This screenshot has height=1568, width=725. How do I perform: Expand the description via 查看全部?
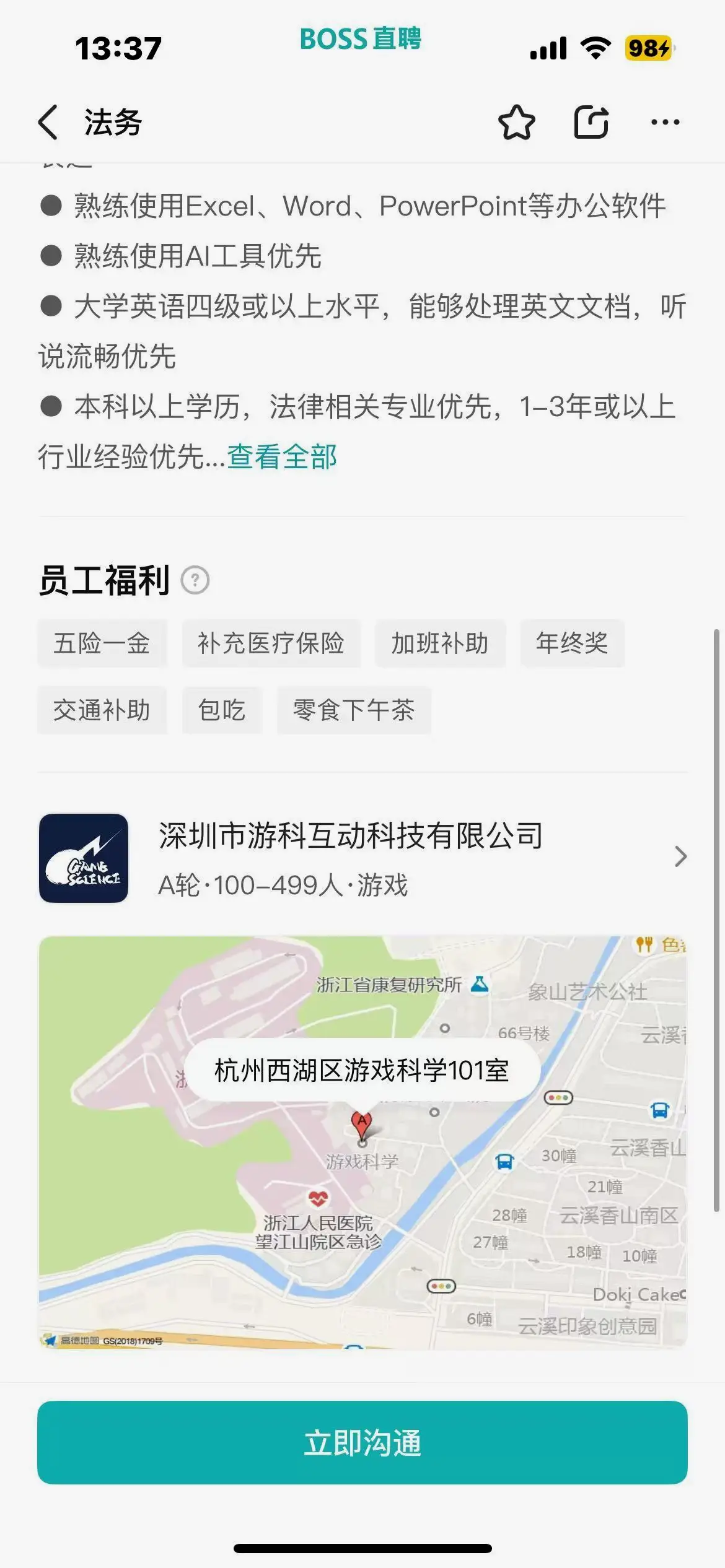click(x=282, y=457)
